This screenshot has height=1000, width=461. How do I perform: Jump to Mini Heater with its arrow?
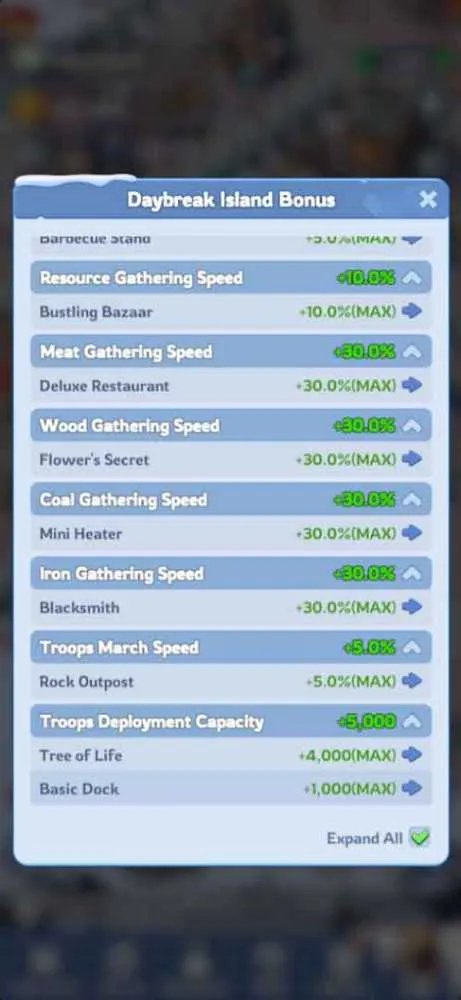(x=413, y=533)
